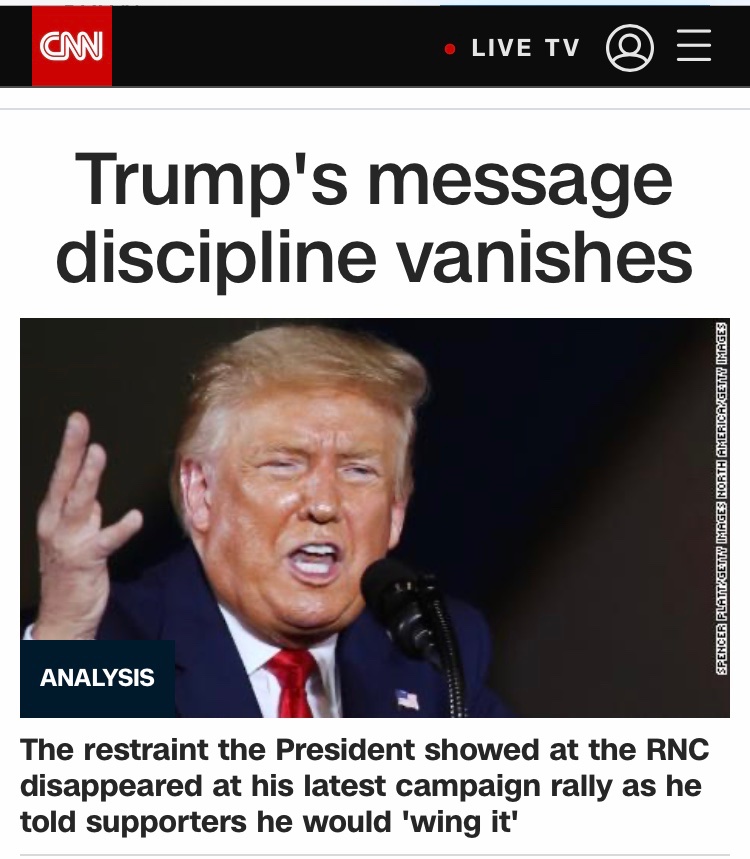Open the CNN home logo

(x=72, y=47)
